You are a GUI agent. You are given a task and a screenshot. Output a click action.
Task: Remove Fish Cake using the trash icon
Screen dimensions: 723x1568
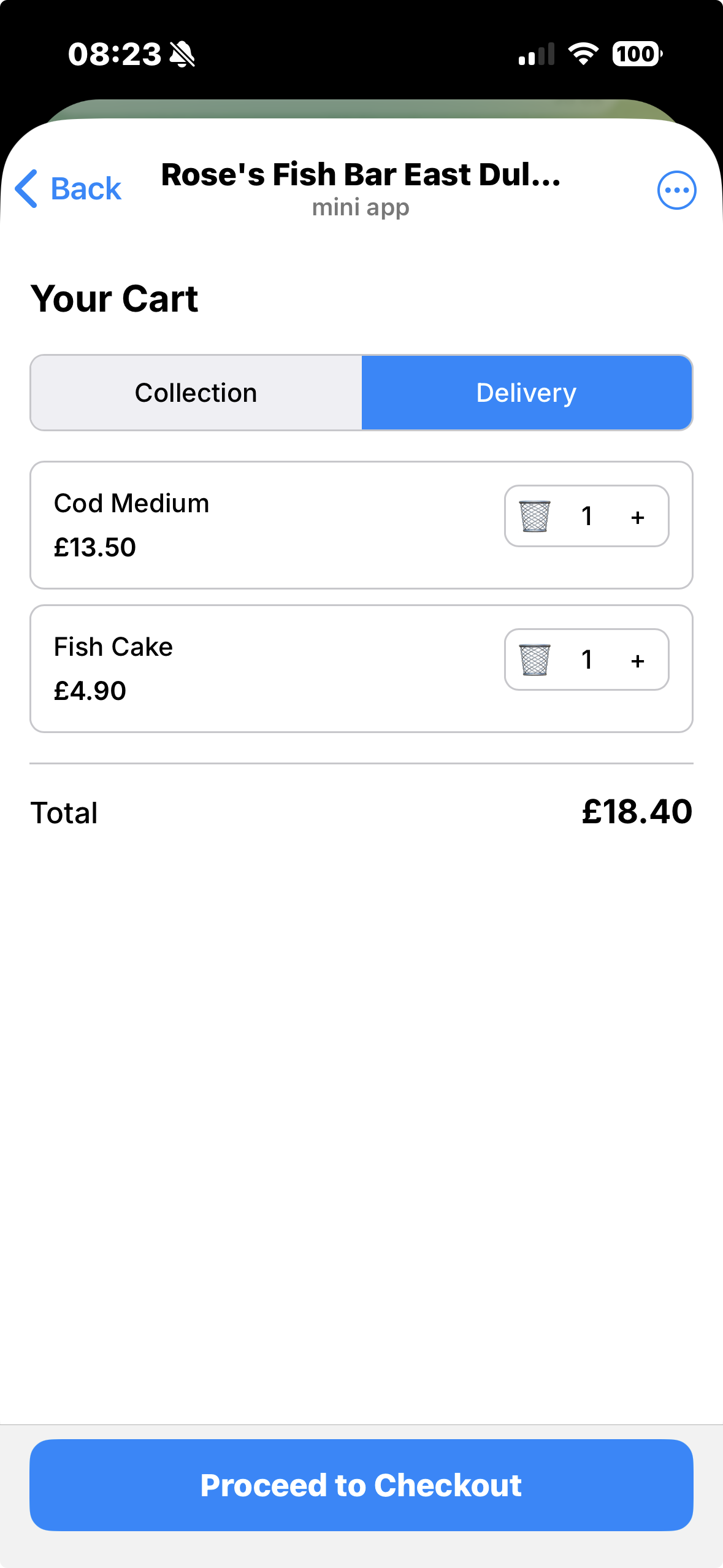534,660
